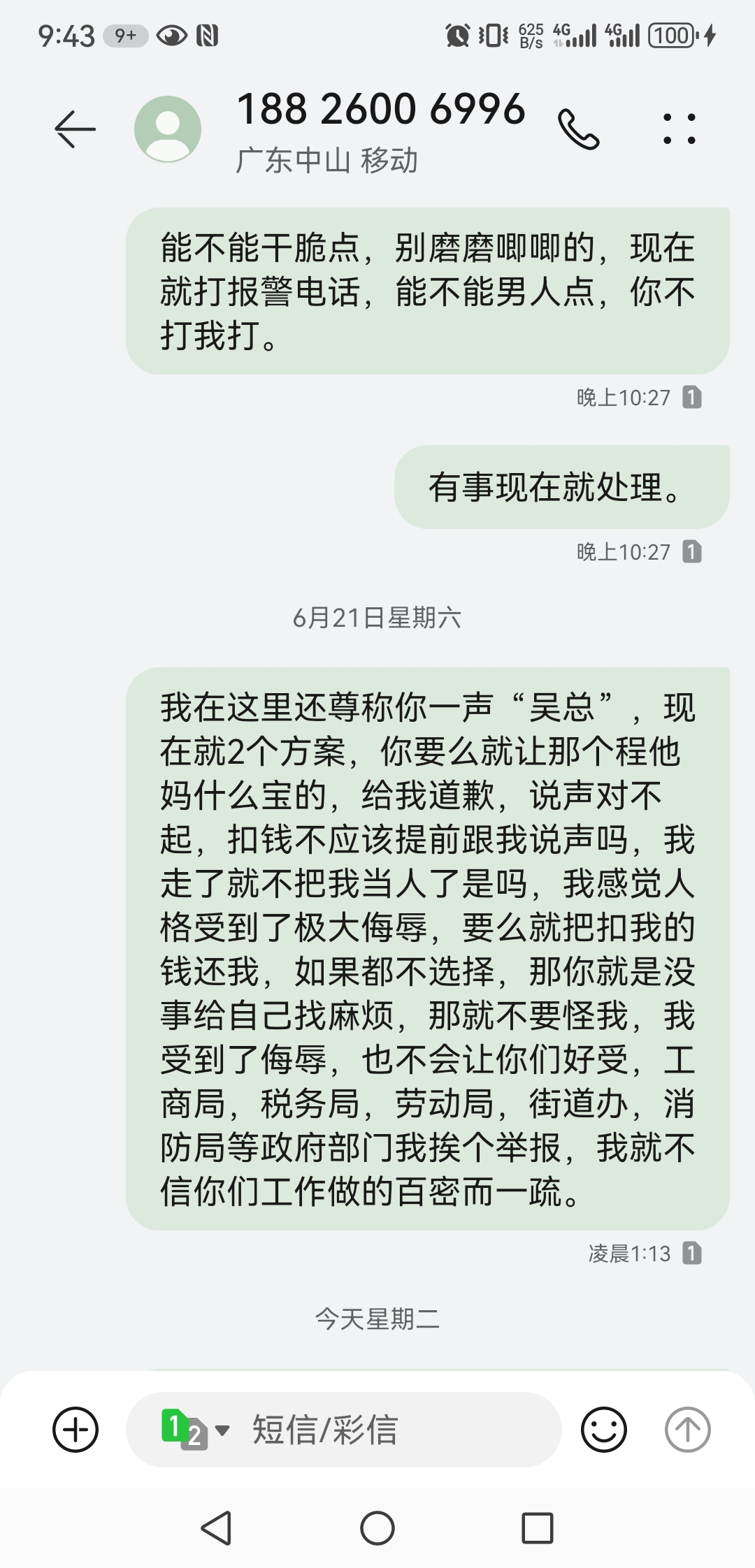The image size is (755, 1568).
Task: Tap the system home button
Action: tap(377, 1528)
